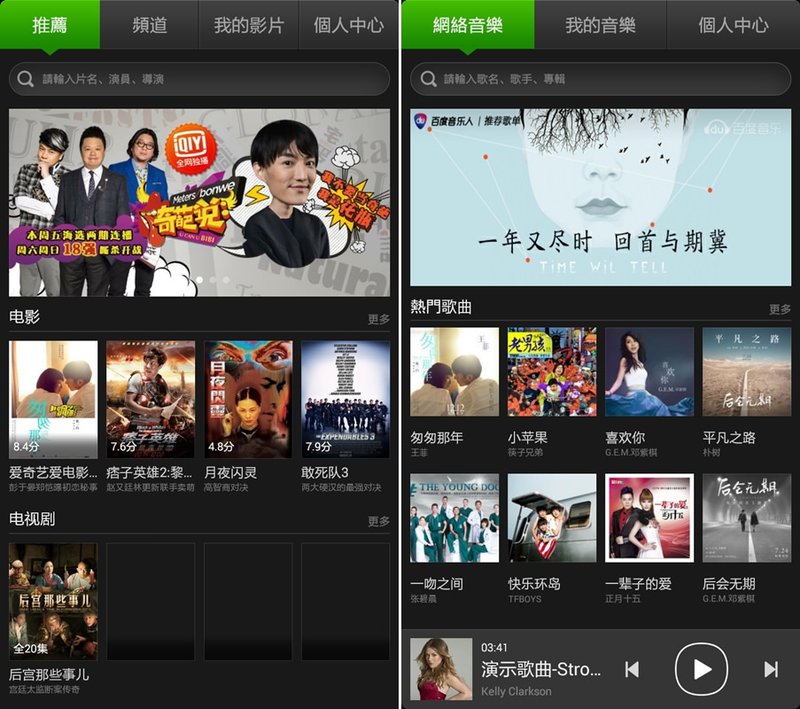Play the song 快乐环岛 by TFBOYS
This screenshot has height=709, width=800.
pos(551,518)
